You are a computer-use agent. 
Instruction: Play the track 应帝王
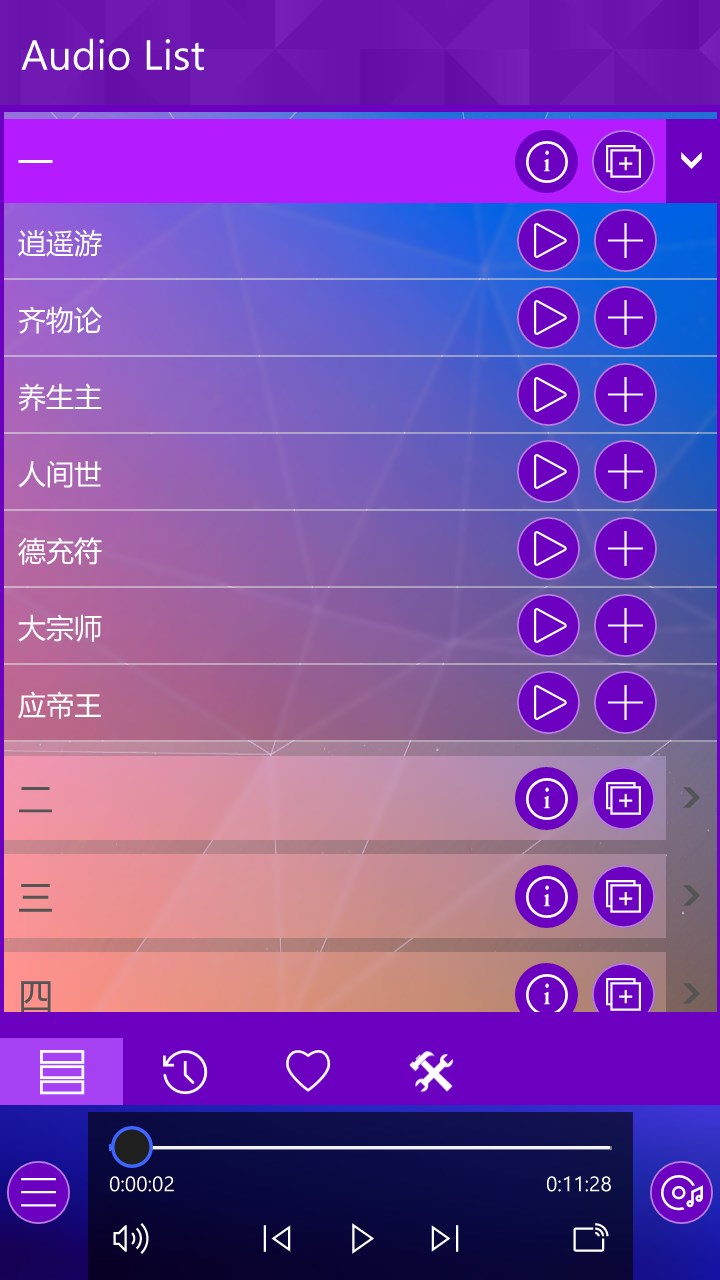pyautogui.click(x=548, y=703)
